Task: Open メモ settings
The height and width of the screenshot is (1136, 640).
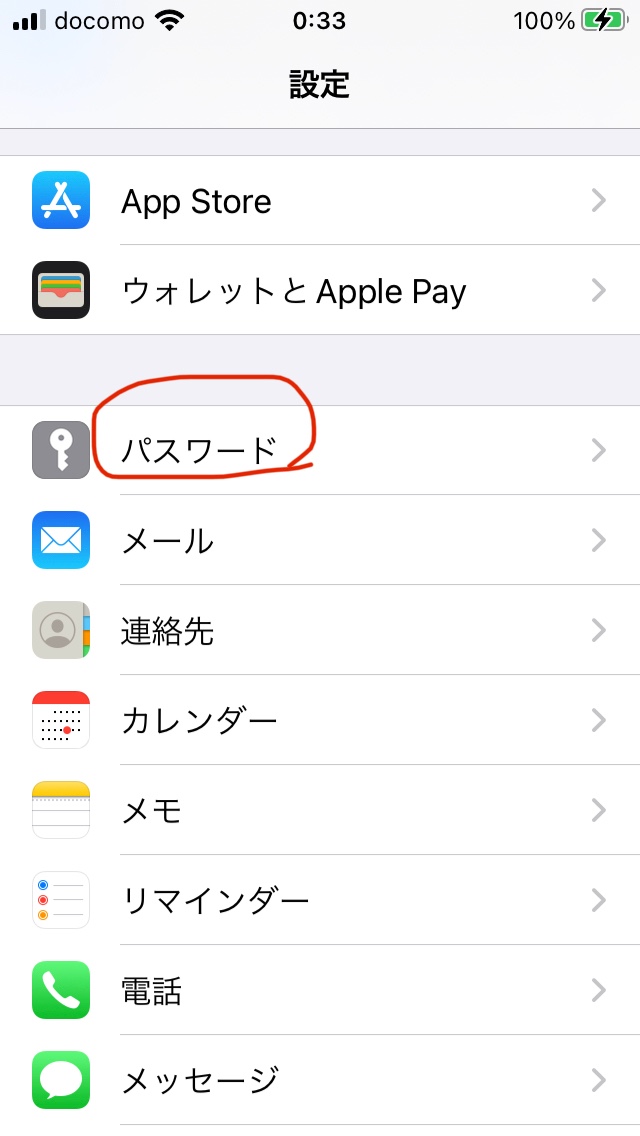Action: pyautogui.click(x=320, y=810)
